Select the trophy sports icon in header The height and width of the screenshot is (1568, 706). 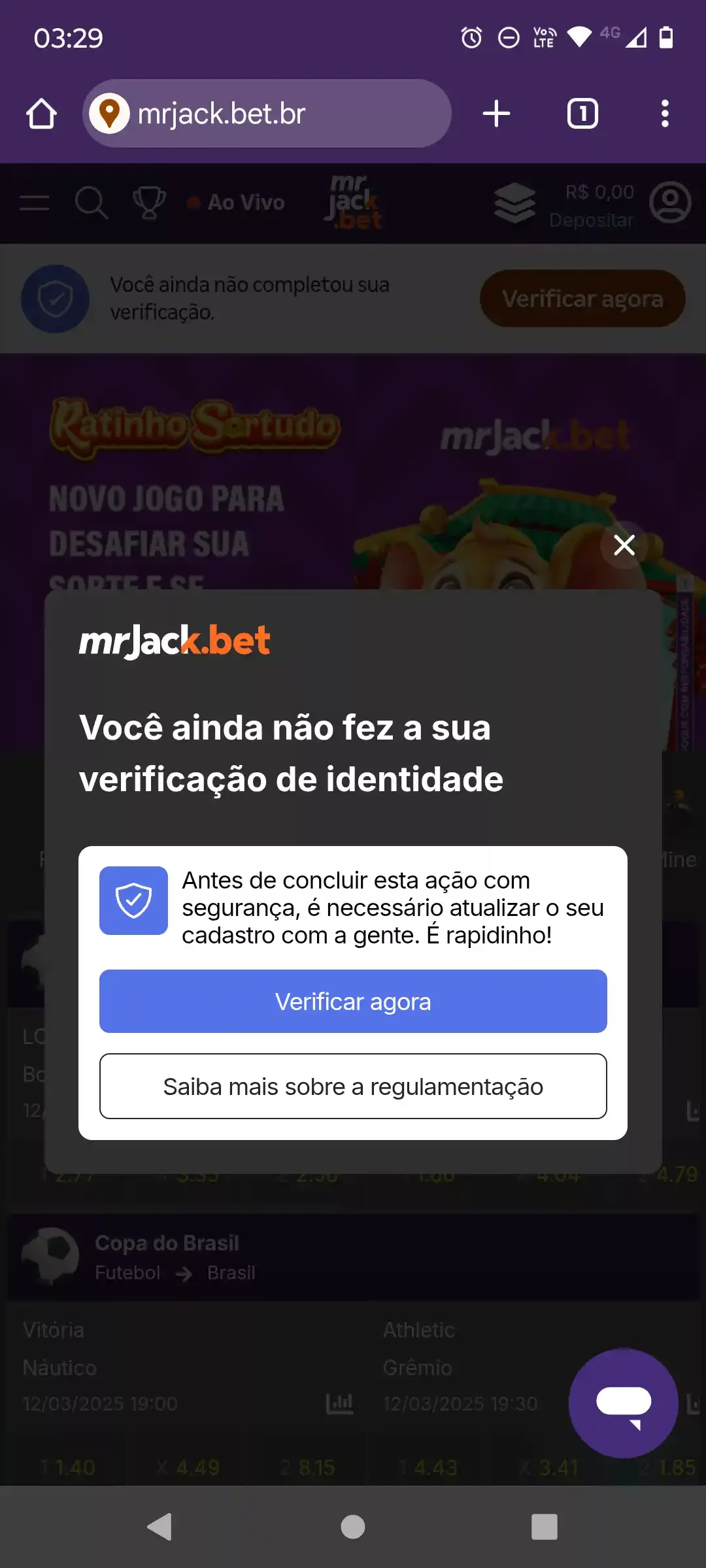coord(149,203)
